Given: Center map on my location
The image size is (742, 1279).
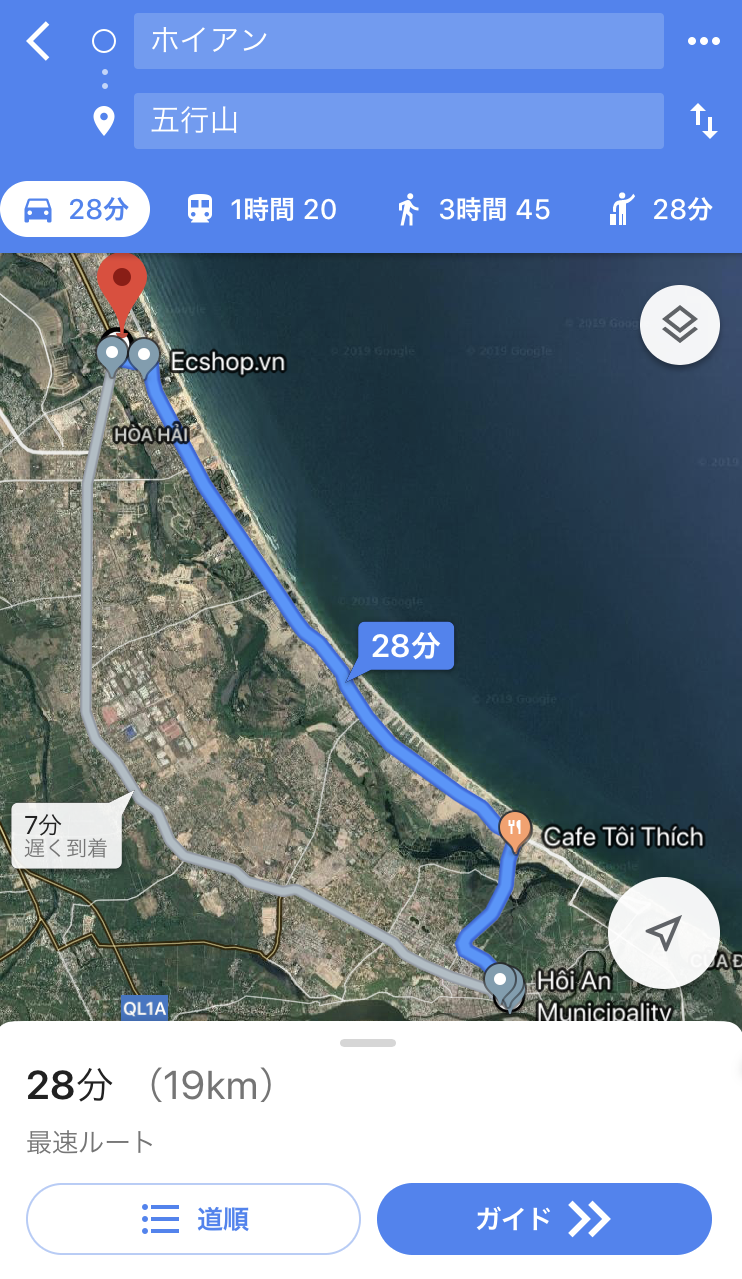Looking at the screenshot, I should click(x=663, y=933).
